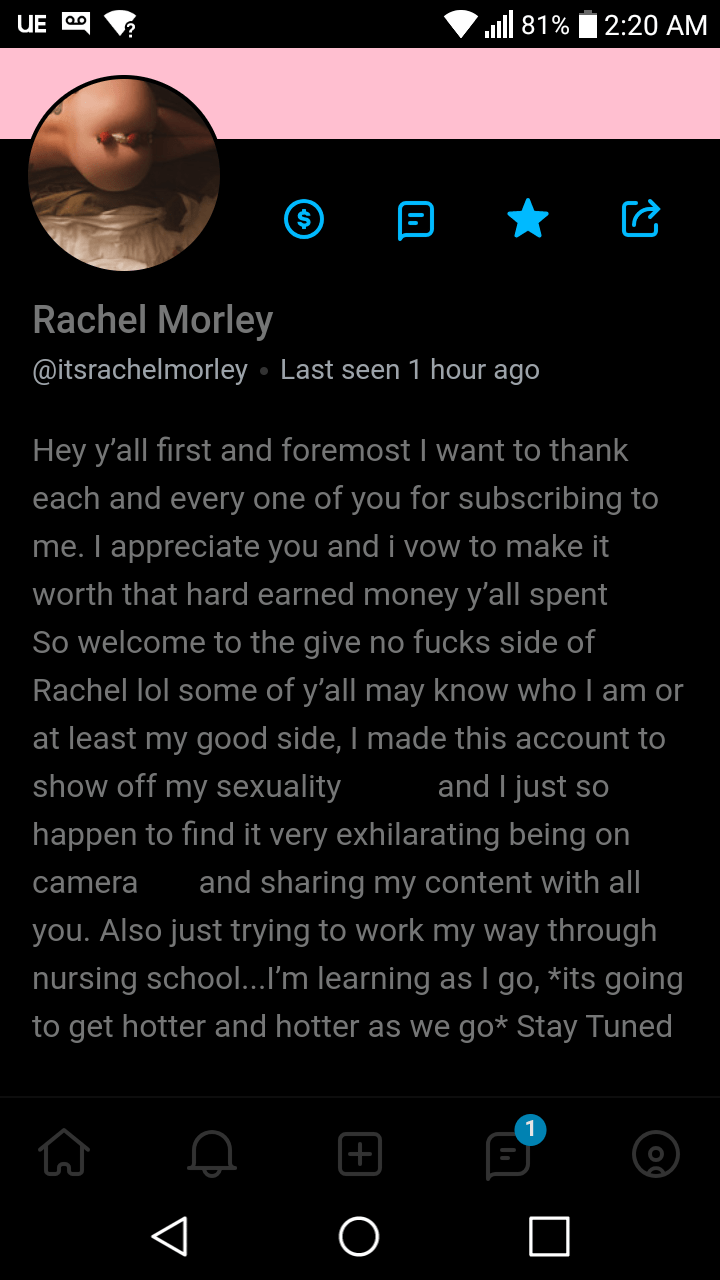This screenshot has width=720, height=1280.
Task: Open your account via the profile icon
Action: coord(656,1153)
